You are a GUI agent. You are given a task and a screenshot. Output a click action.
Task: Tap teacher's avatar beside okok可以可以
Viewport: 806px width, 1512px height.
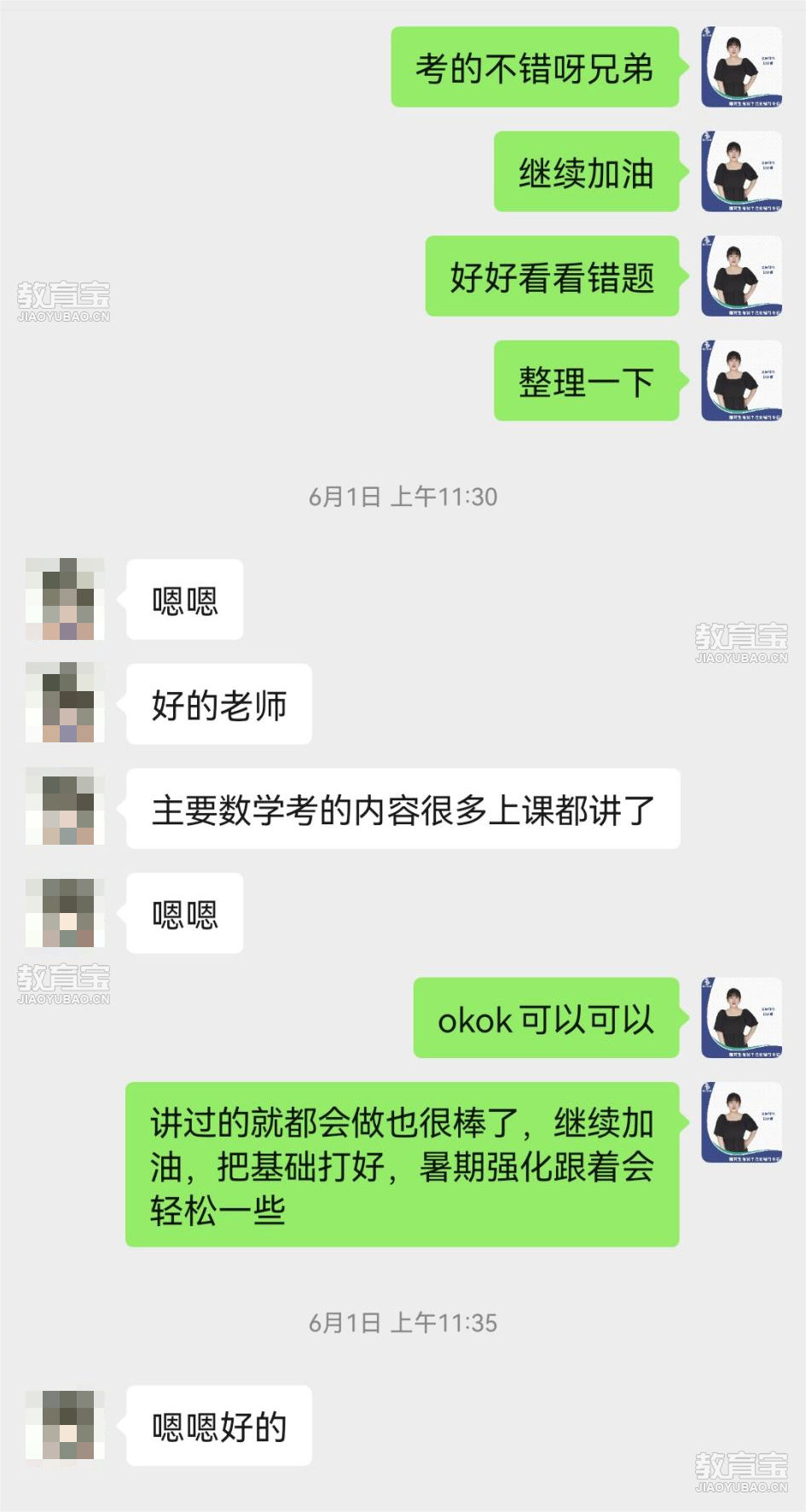(x=741, y=1017)
